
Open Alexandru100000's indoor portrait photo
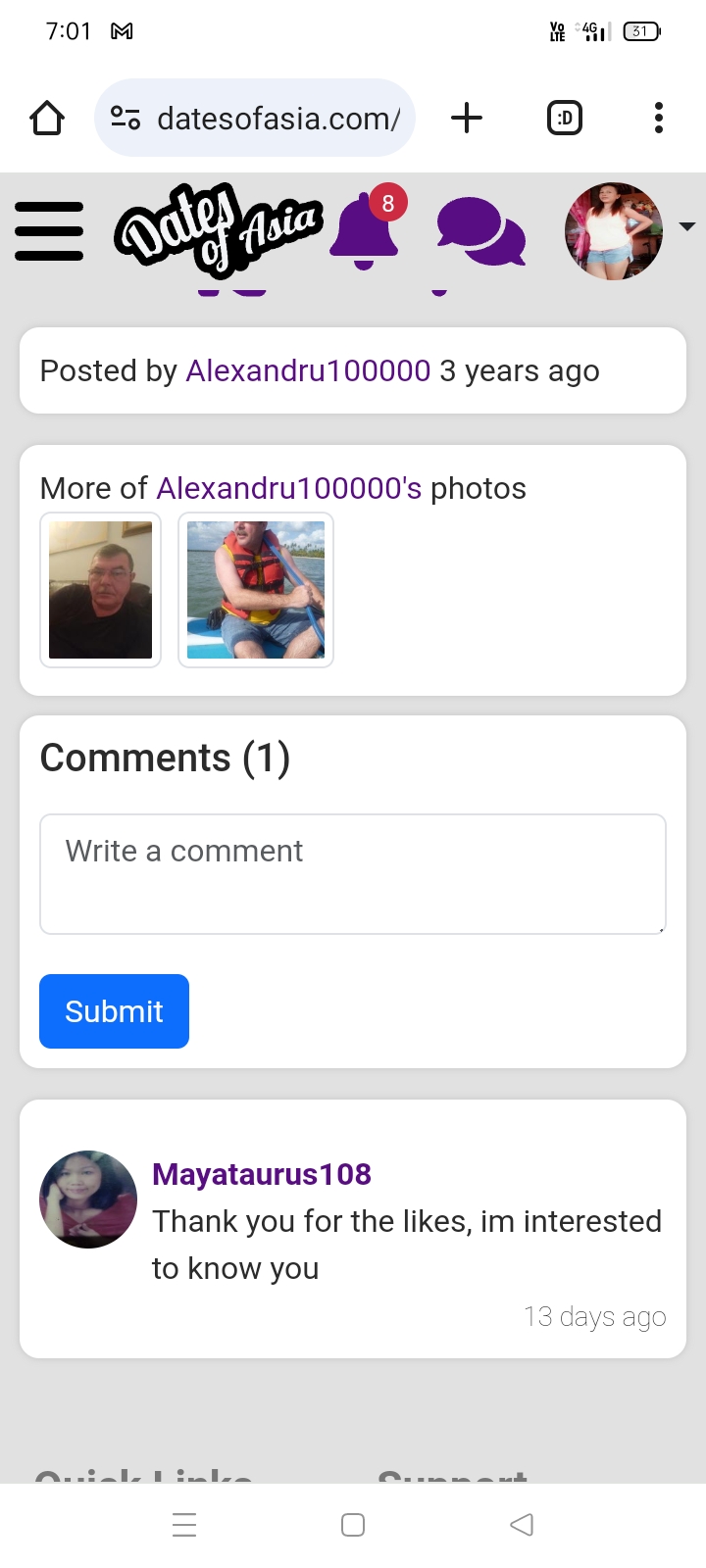[100, 590]
